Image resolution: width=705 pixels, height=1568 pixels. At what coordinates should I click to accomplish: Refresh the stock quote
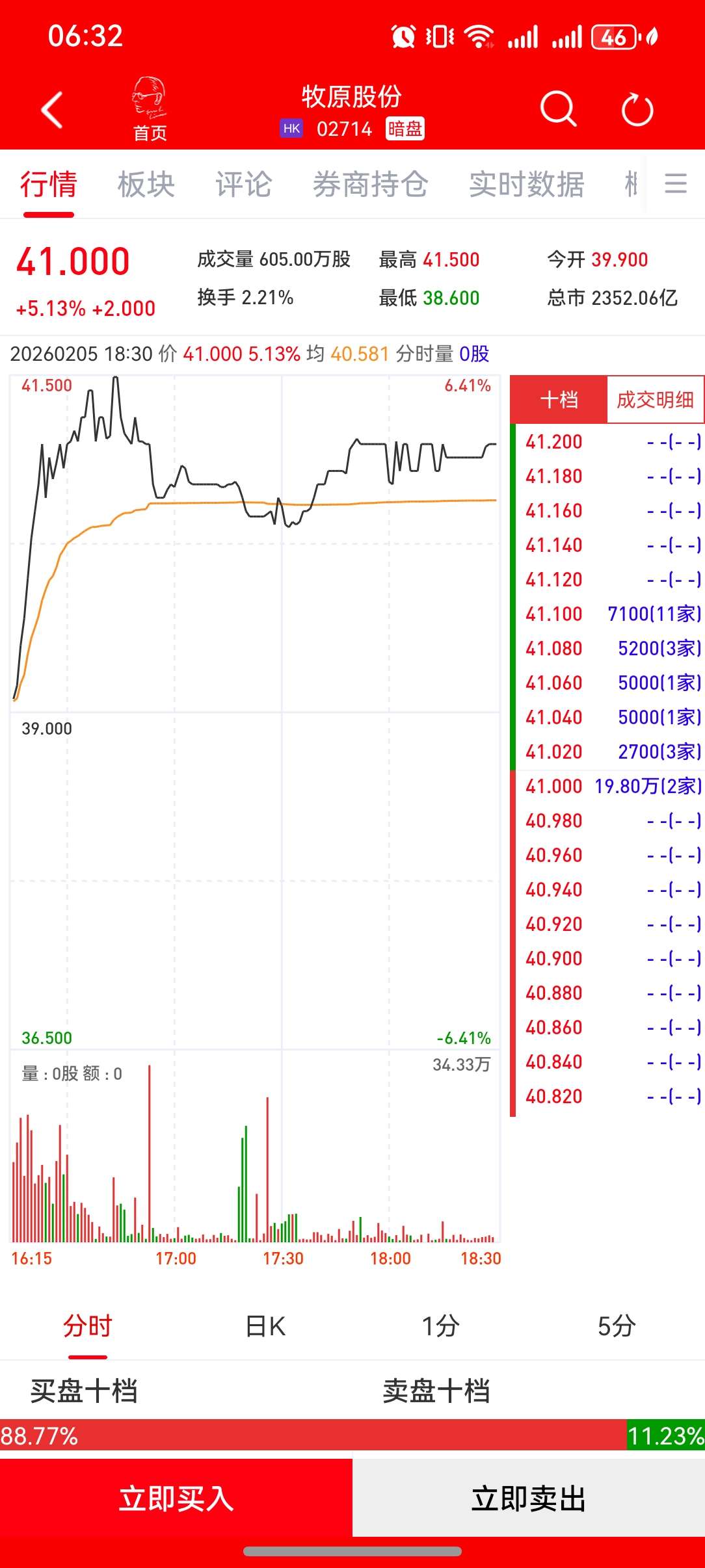tap(637, 109)
